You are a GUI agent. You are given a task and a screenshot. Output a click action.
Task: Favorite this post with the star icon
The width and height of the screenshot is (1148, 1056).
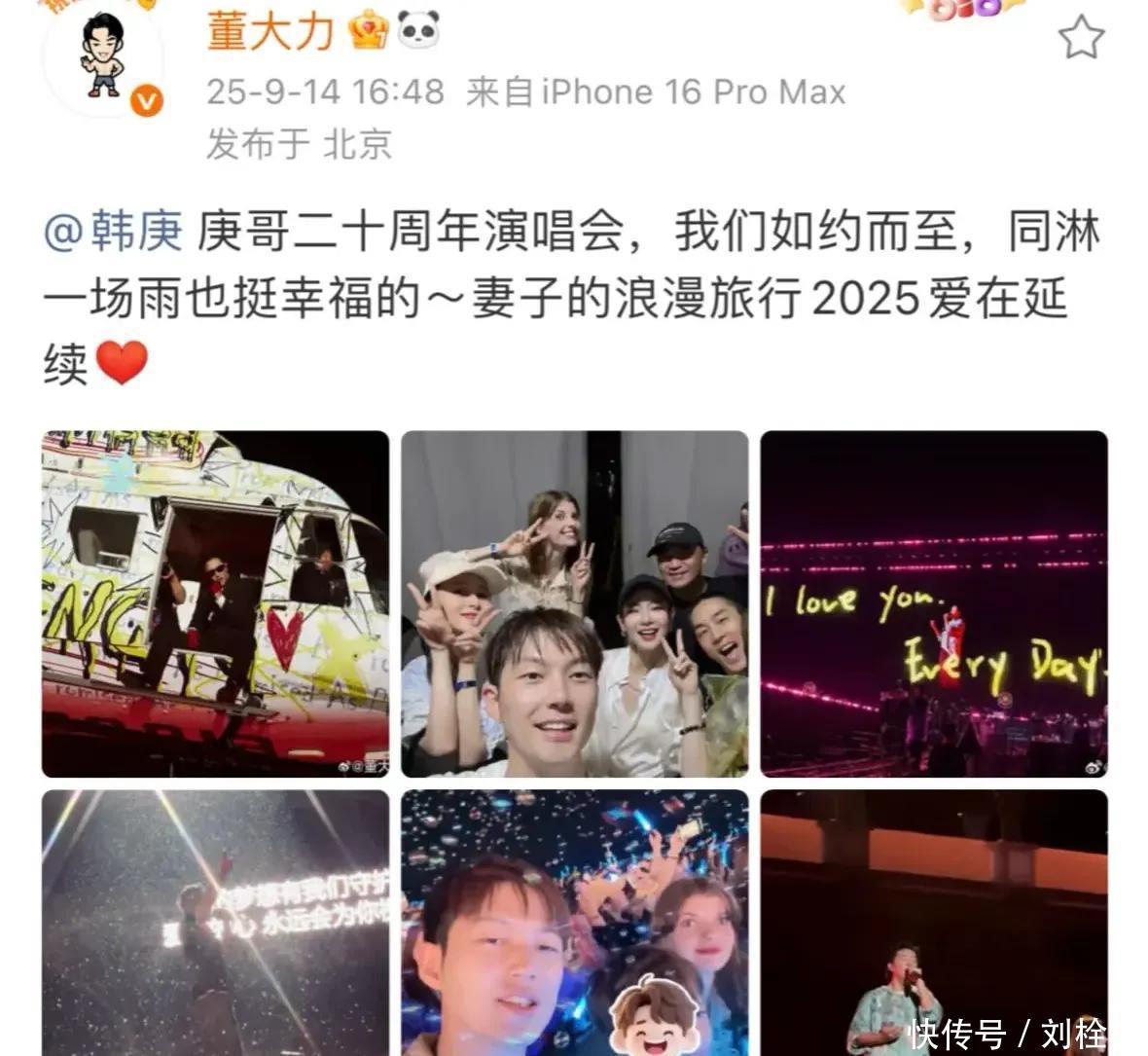tap(1080, 39)
